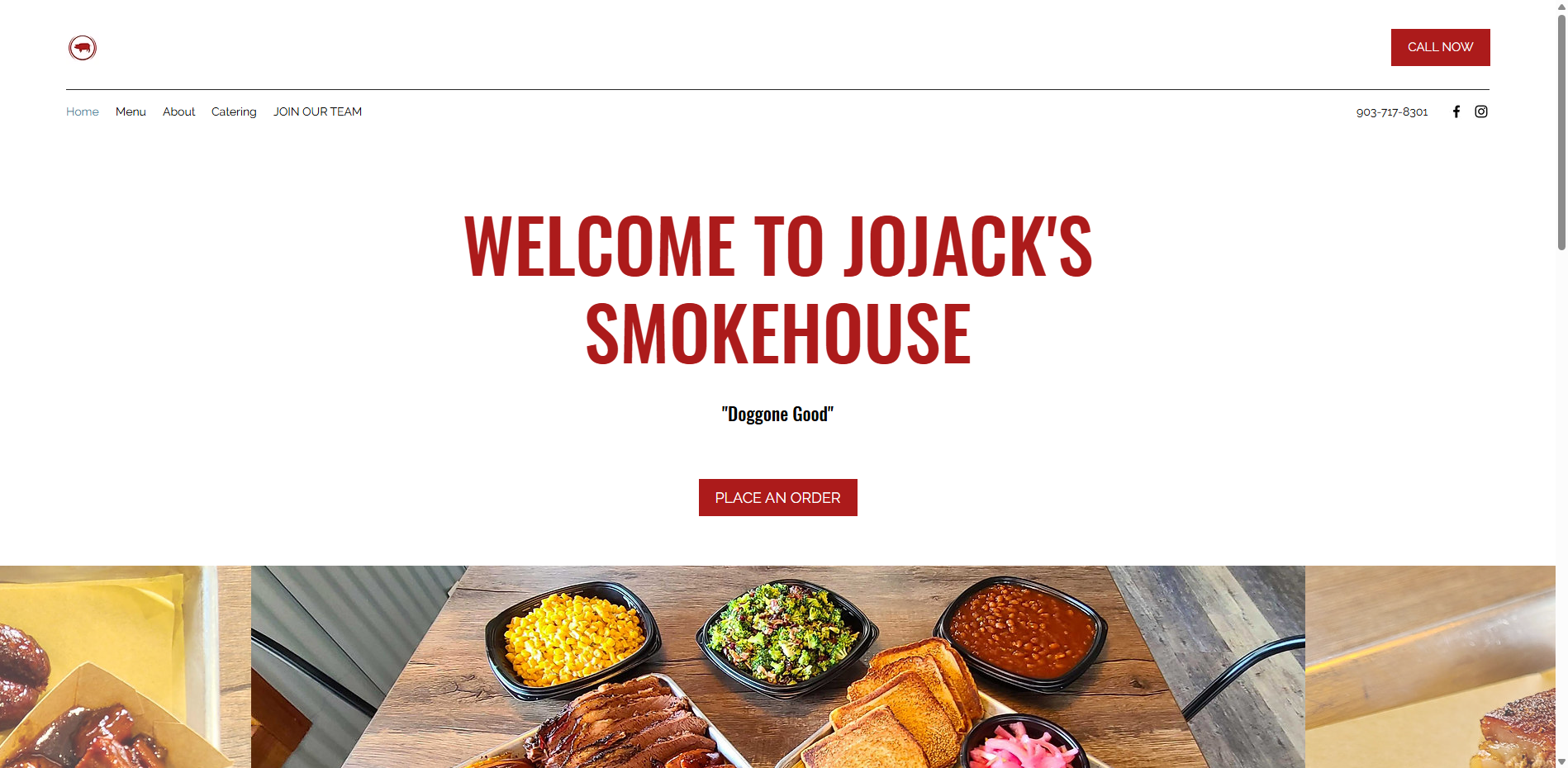Select JOIN OUR TEAM link

(317, 111)
